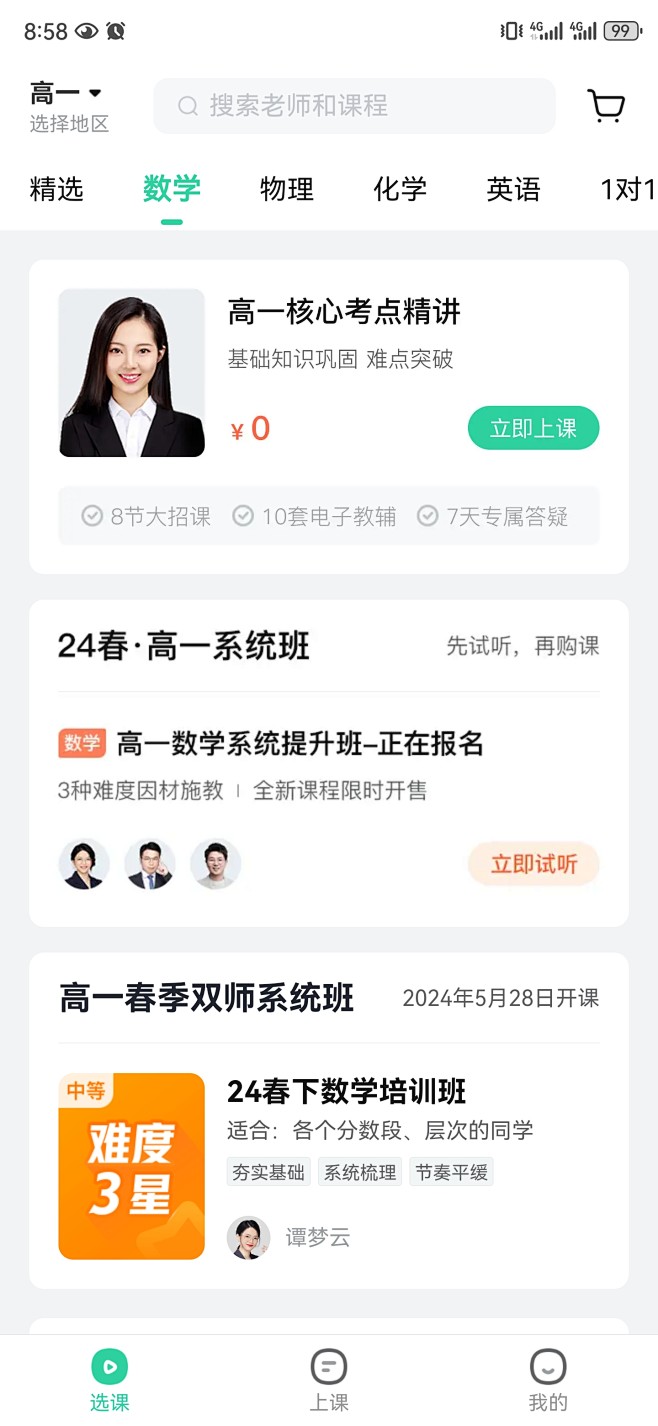Open the 高一 grade dropdown
Viewport: 658px width, 1426px height.
tap(66, 94)
